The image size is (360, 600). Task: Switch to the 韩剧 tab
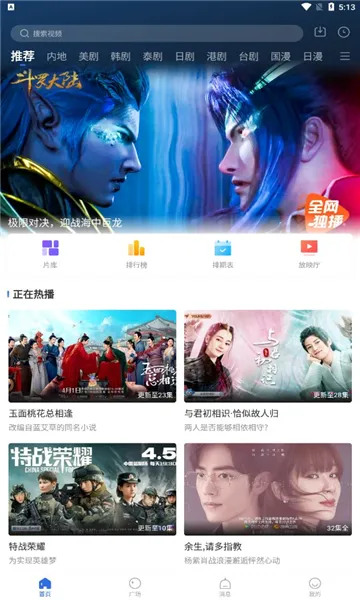click(121, 57)
